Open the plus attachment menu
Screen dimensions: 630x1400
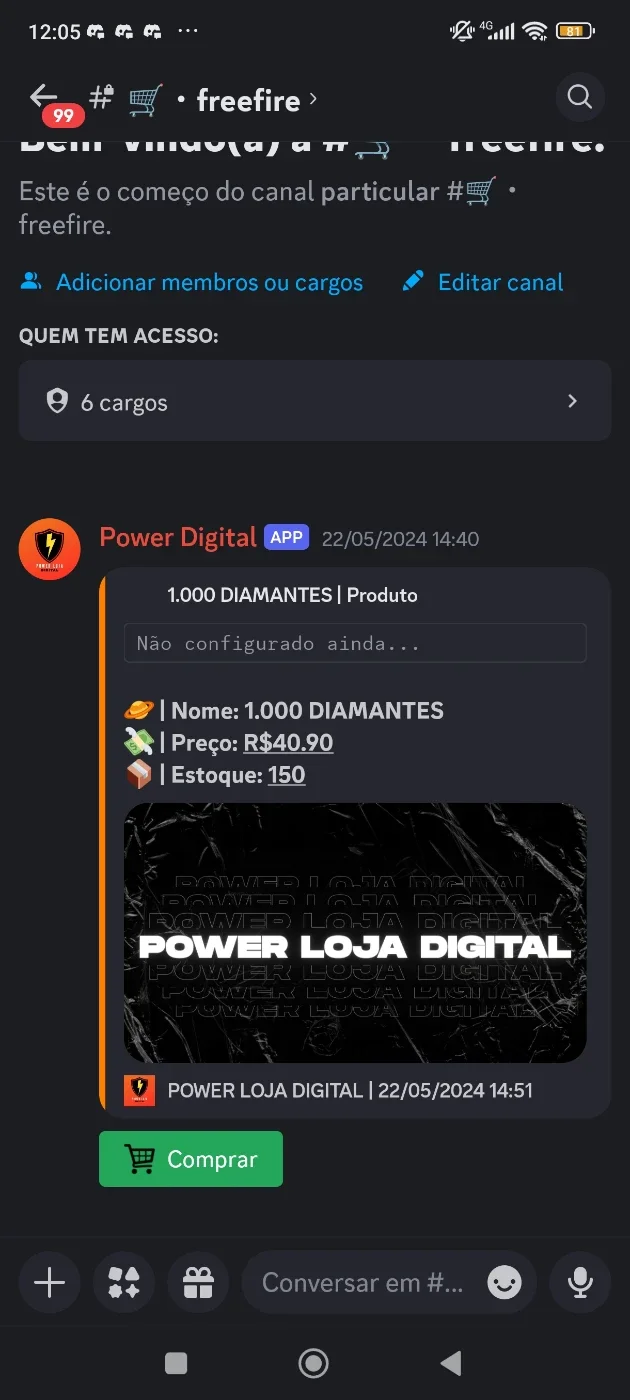pyautogui.click(x=49, y=1283)
